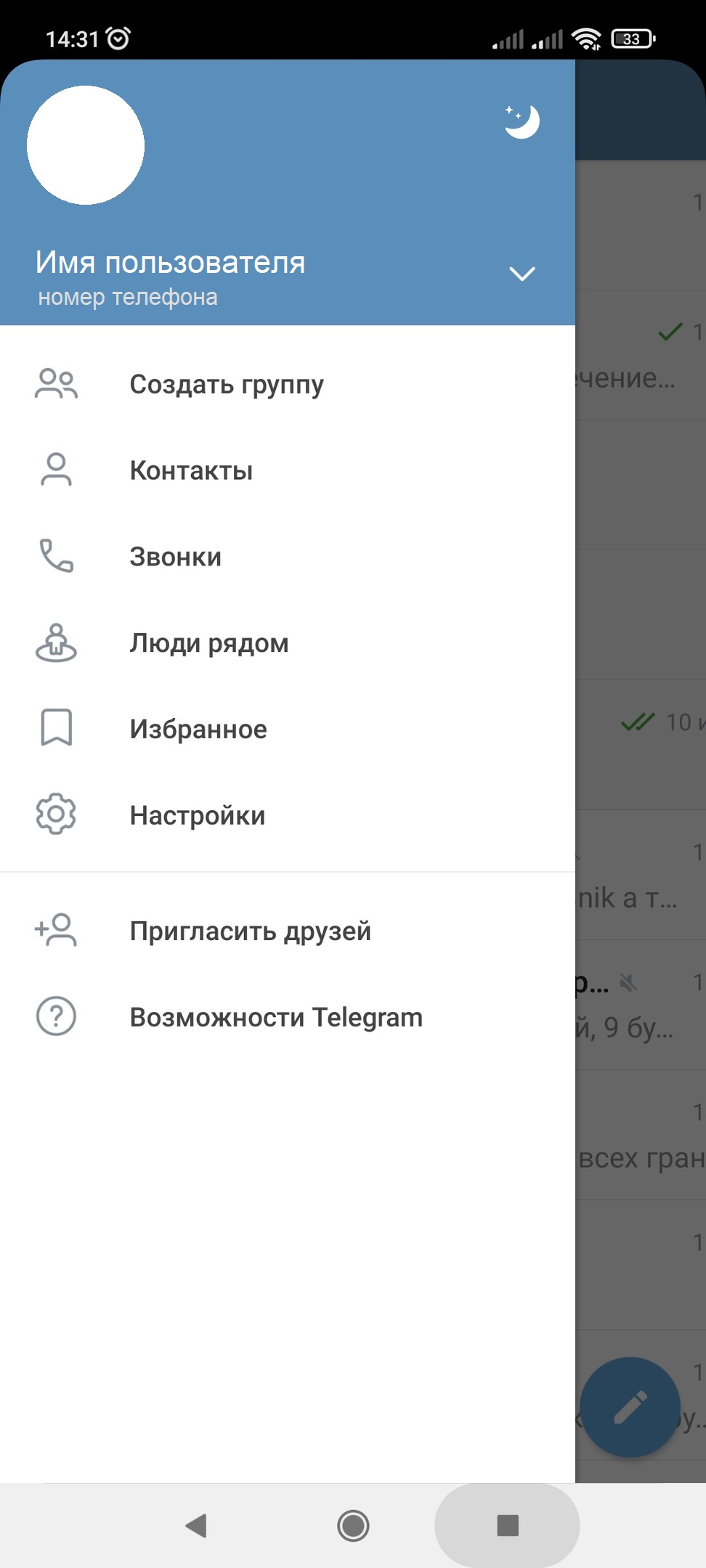The height and width of the screenshot is (1568, 706).
Task: Tap the home navigation circle
Action: (x=353, y=1526)
